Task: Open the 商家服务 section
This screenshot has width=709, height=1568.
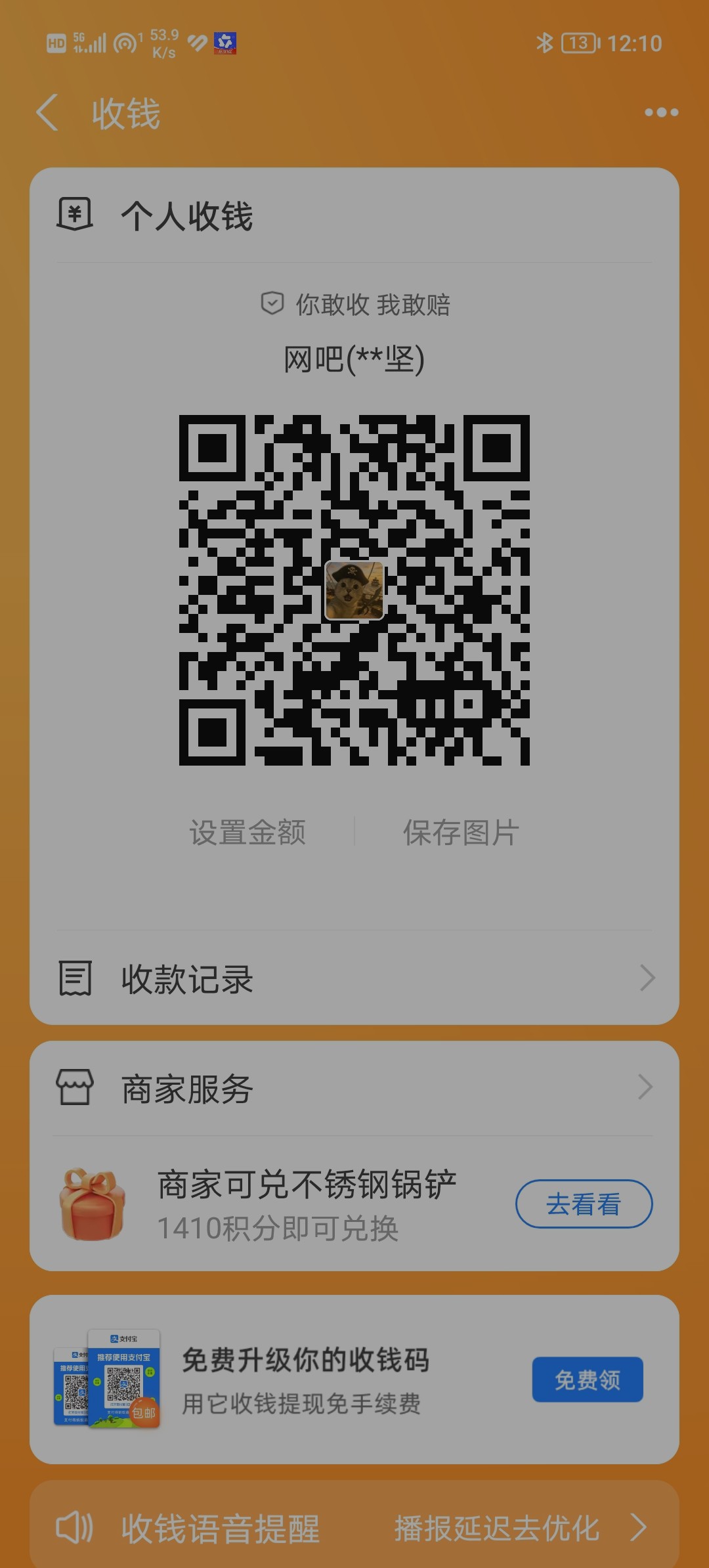Action: pos(354,1088)
